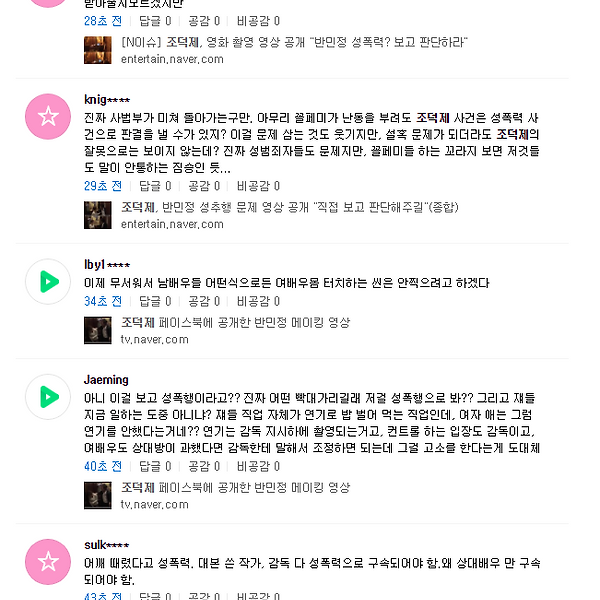Reply to knig's comment via 답글
This screenshot has height=600, width=600.
[x=154, y=186]
